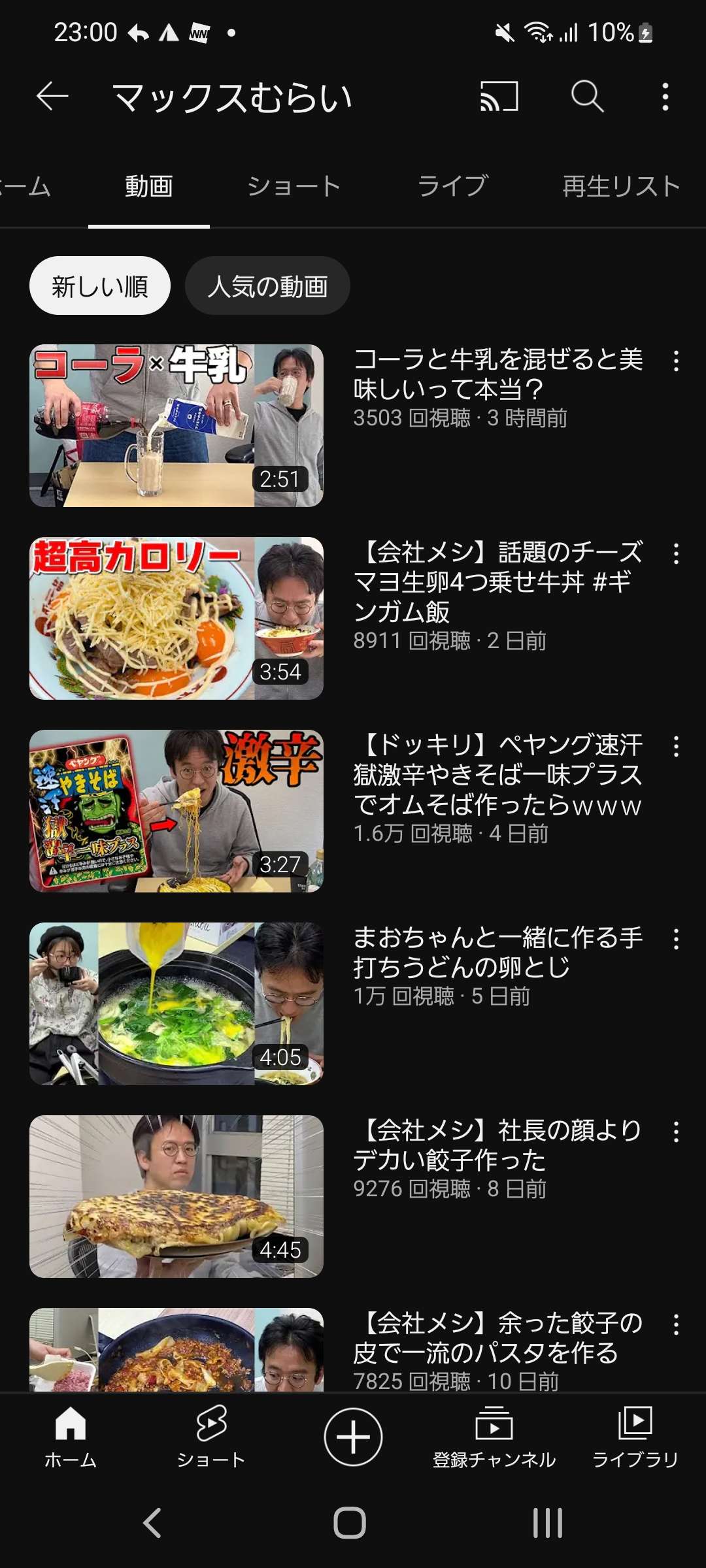Open options for the コーラと牛乳 video

[676, 361]
